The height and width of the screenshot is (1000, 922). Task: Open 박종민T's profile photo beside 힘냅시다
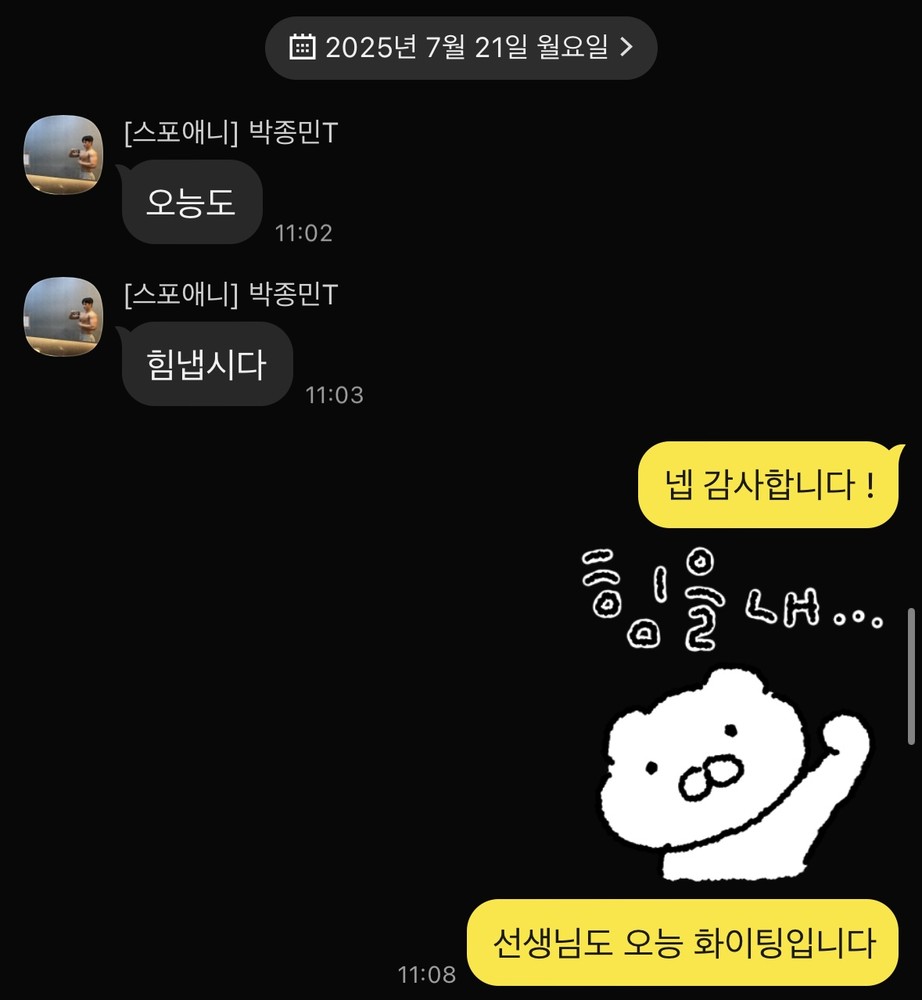pyautogui.click(x=63, y=317)
